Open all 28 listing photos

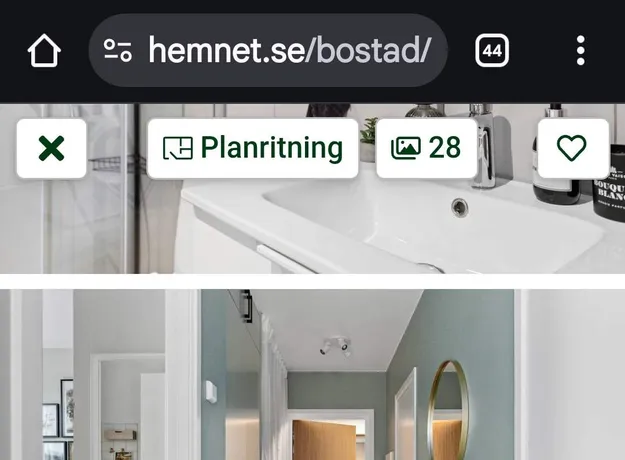click(x=427, y=149)
